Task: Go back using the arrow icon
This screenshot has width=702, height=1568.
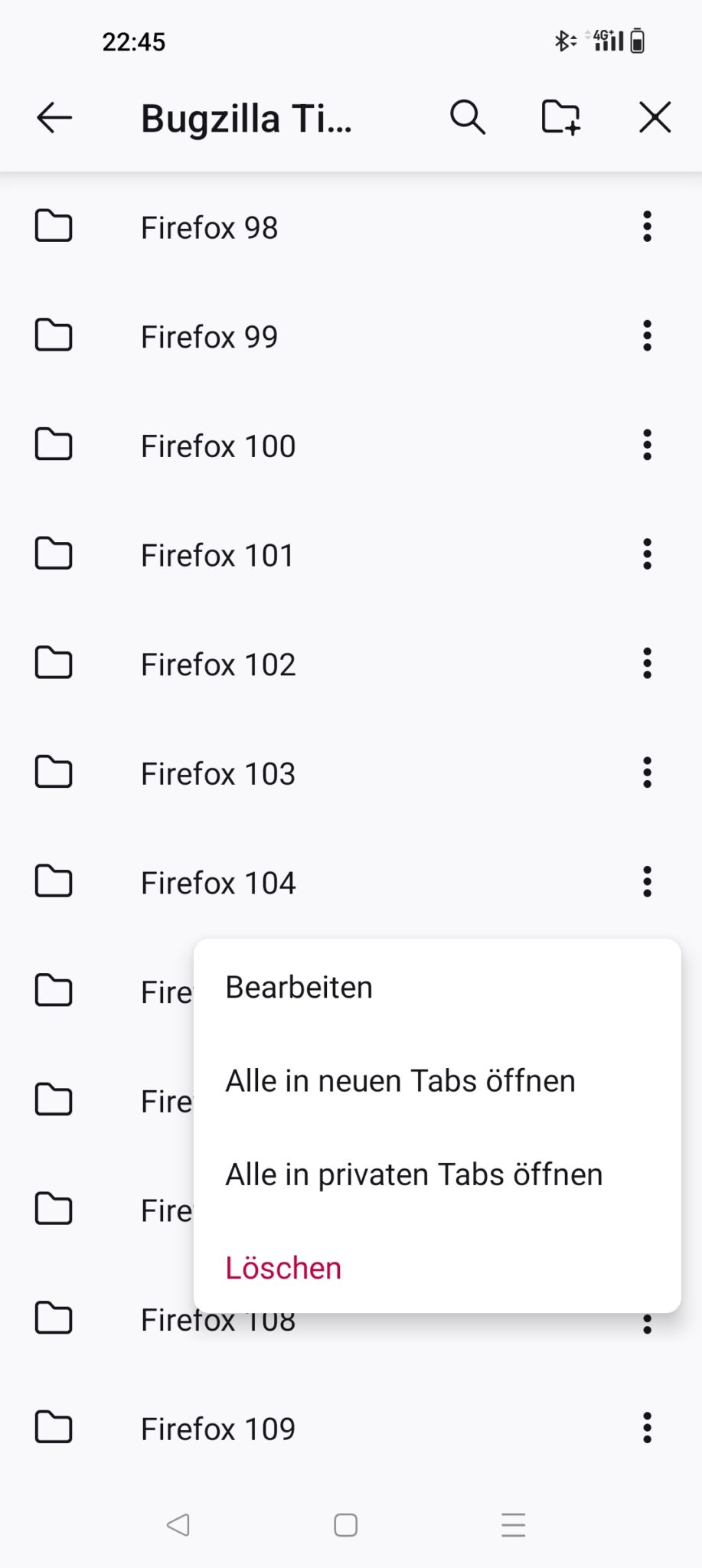Action: pyautogui.click(x=54, y=118)
